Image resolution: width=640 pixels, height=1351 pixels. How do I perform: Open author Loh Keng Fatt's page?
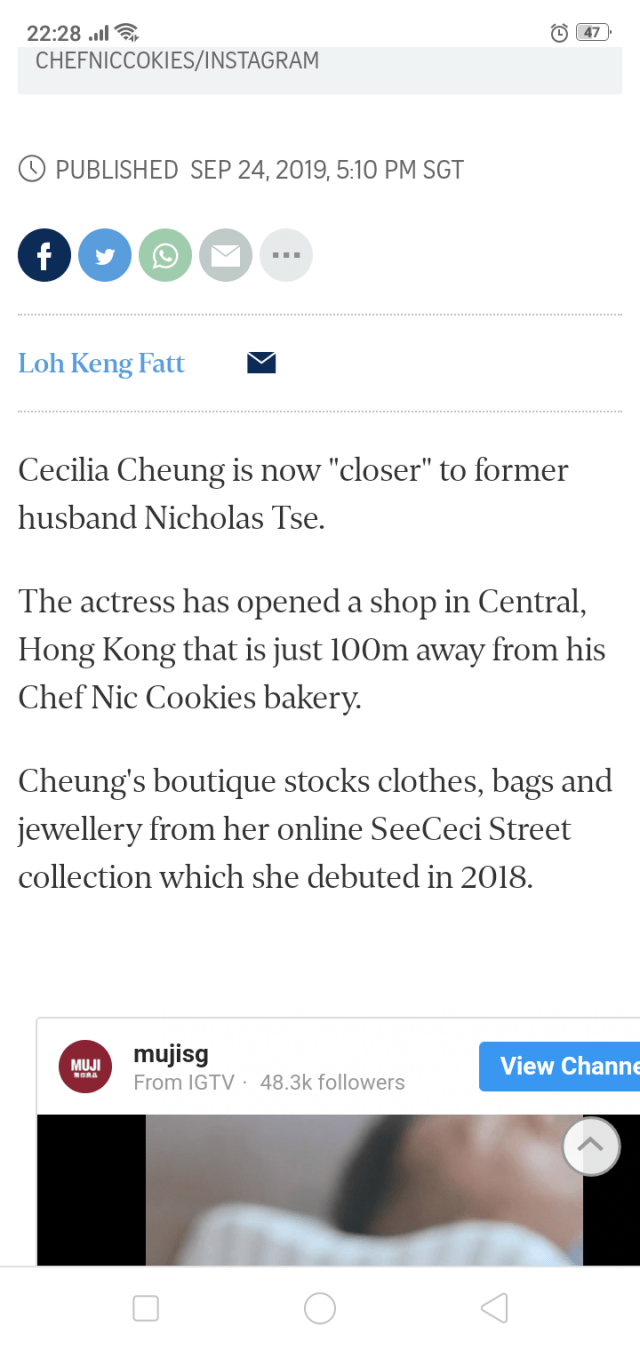[x=101, y=363]
